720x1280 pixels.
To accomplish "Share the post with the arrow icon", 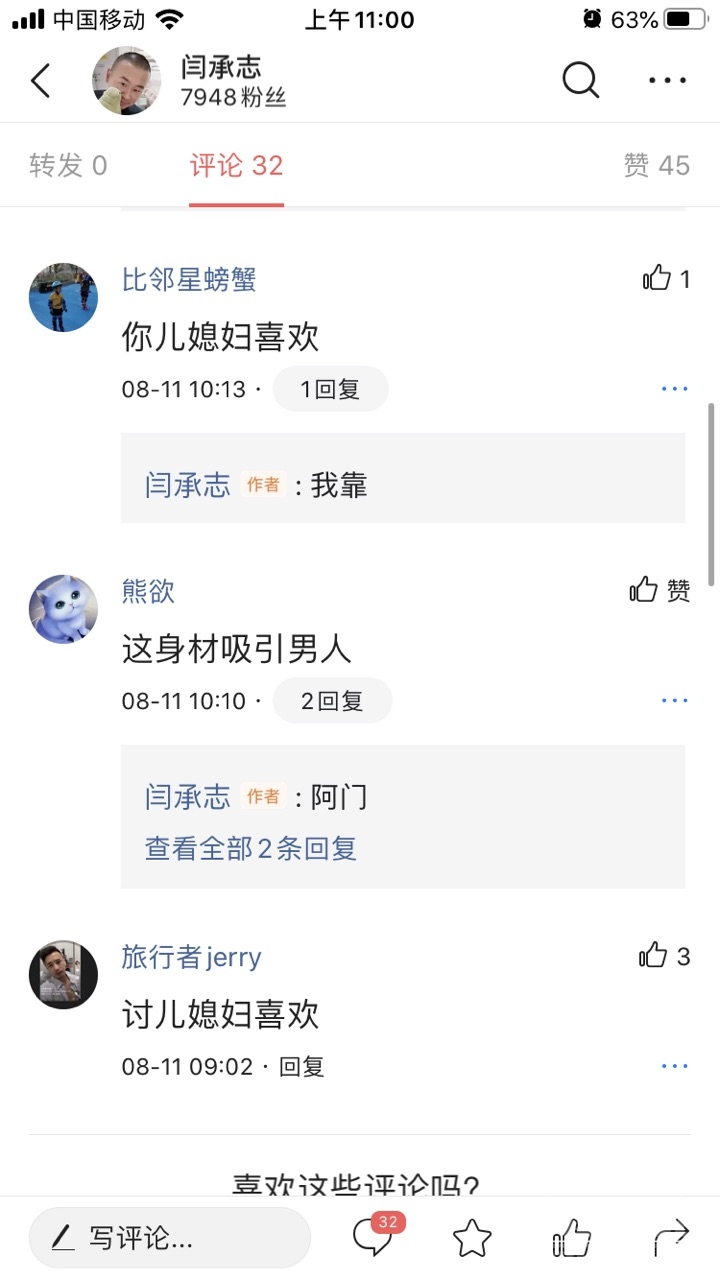I will [x=671, y=1238].
